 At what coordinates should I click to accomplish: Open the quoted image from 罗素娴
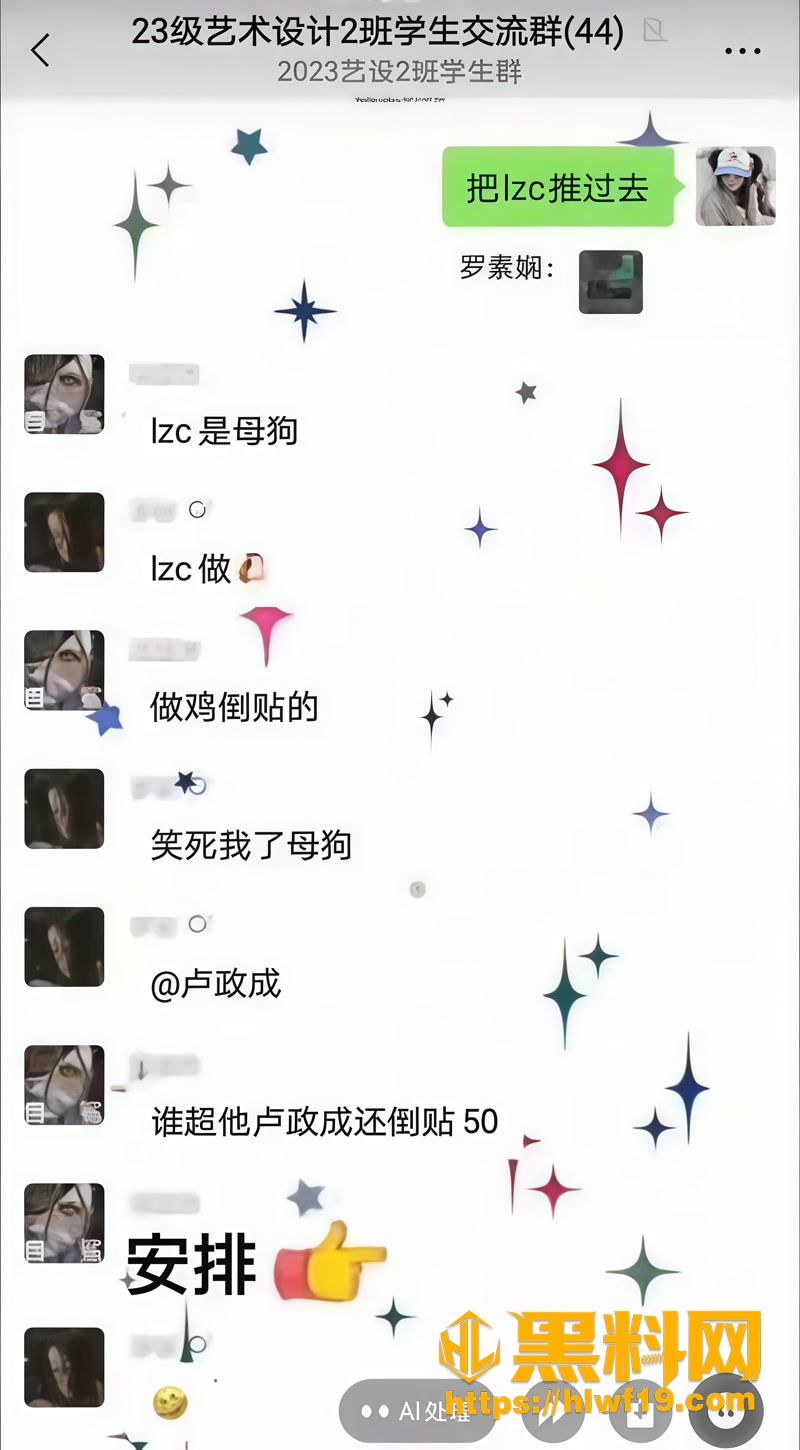point(611,282)
